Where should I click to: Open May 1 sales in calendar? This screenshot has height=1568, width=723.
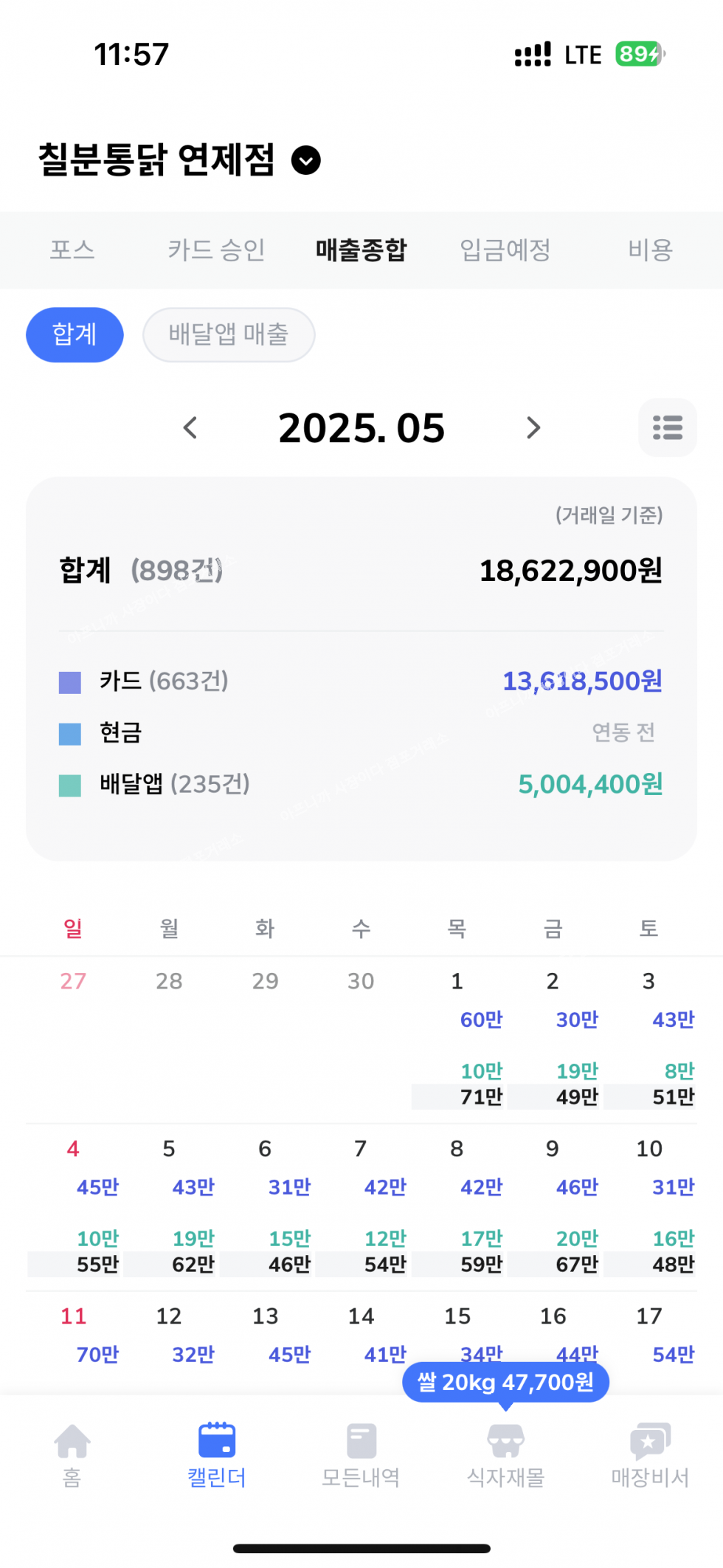[458, 1041]
